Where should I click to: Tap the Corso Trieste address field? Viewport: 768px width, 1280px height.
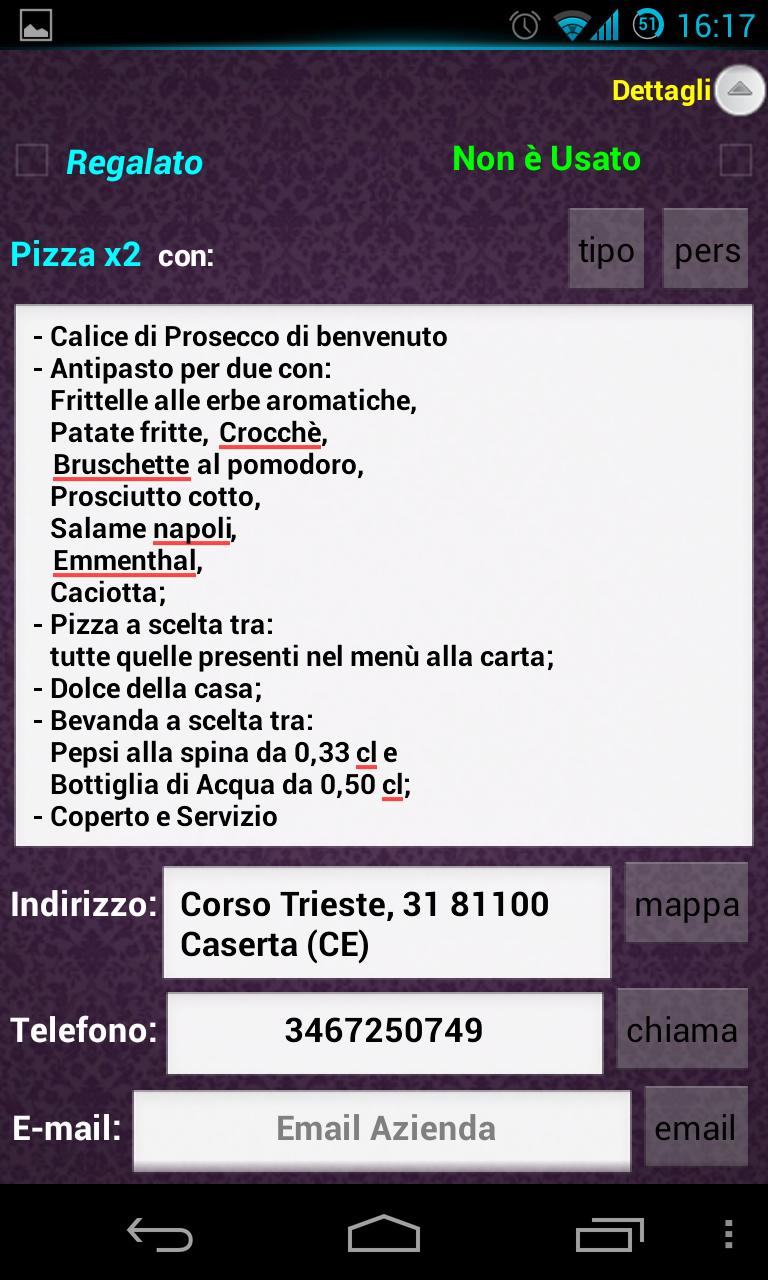[385, 921]
